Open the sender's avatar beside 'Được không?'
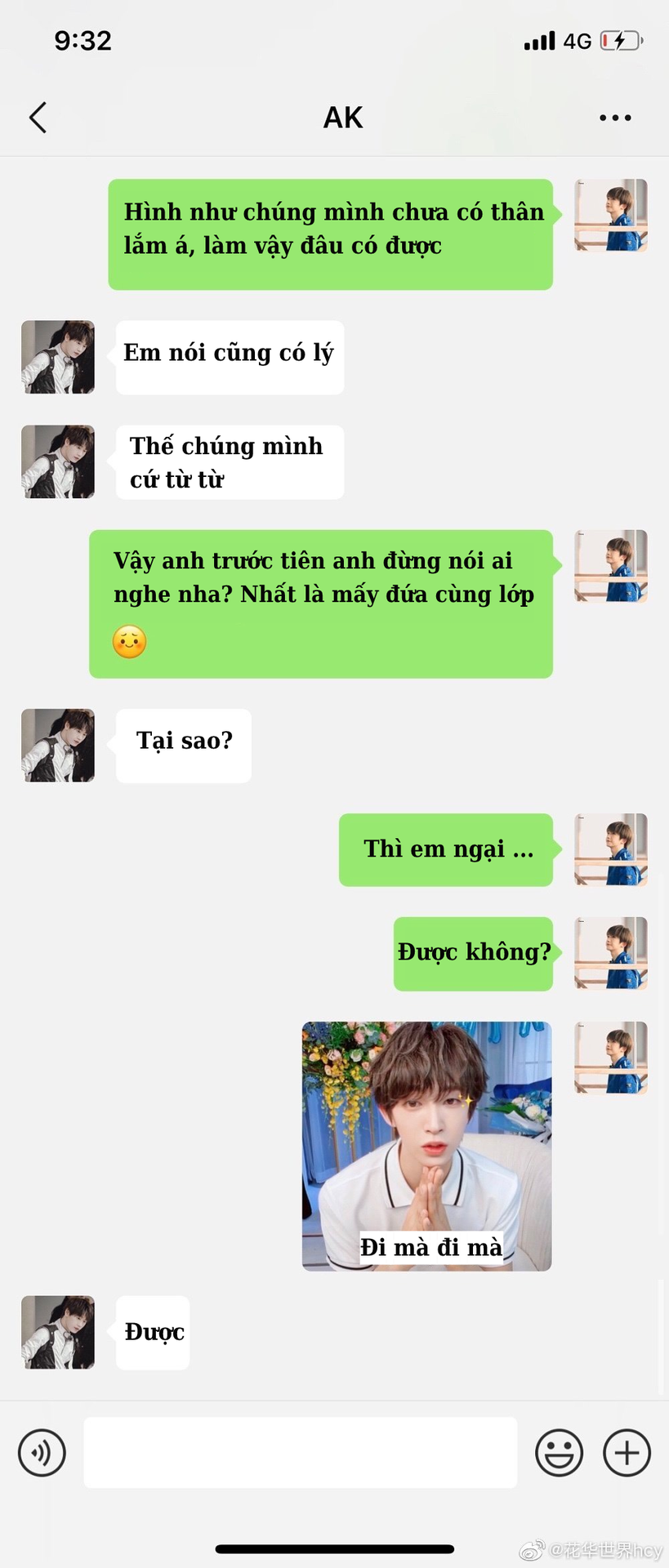This screenshot has width=669, height=1568. coord(611,953)
